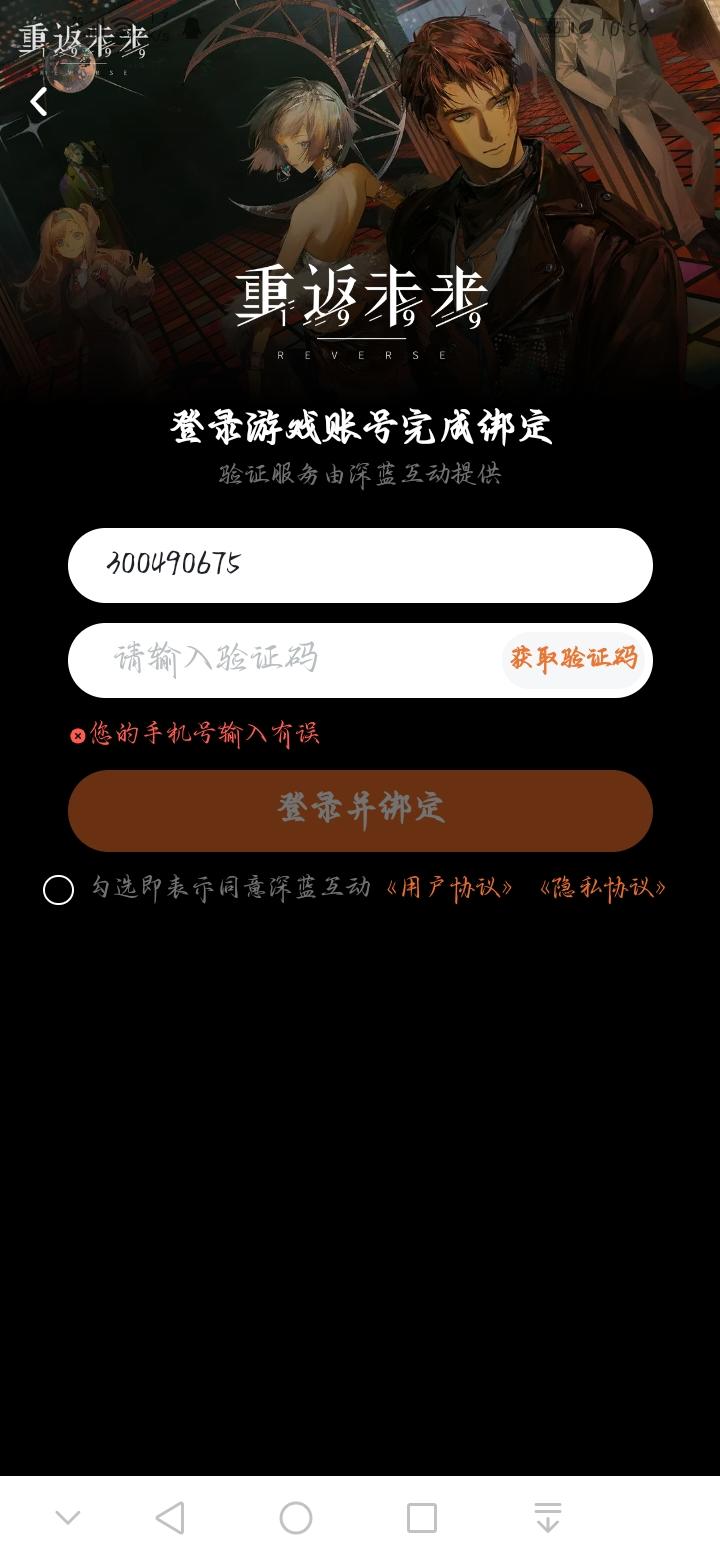Tap the 登录游戏账号完成绑定 heading
This screenshot has width=720, height=1560.
360,428
